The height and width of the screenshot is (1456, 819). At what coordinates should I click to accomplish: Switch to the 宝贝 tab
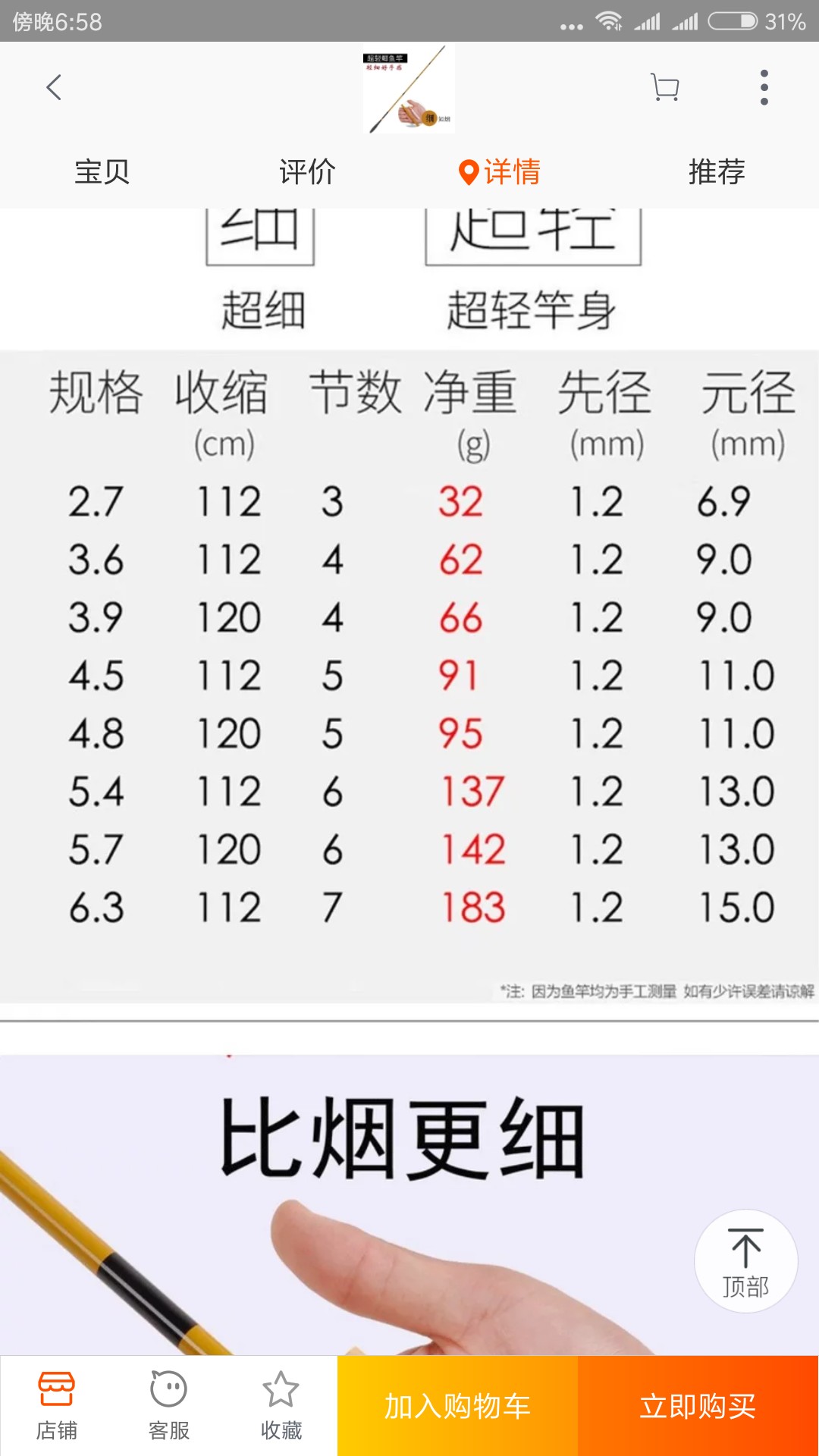(102, 172)
